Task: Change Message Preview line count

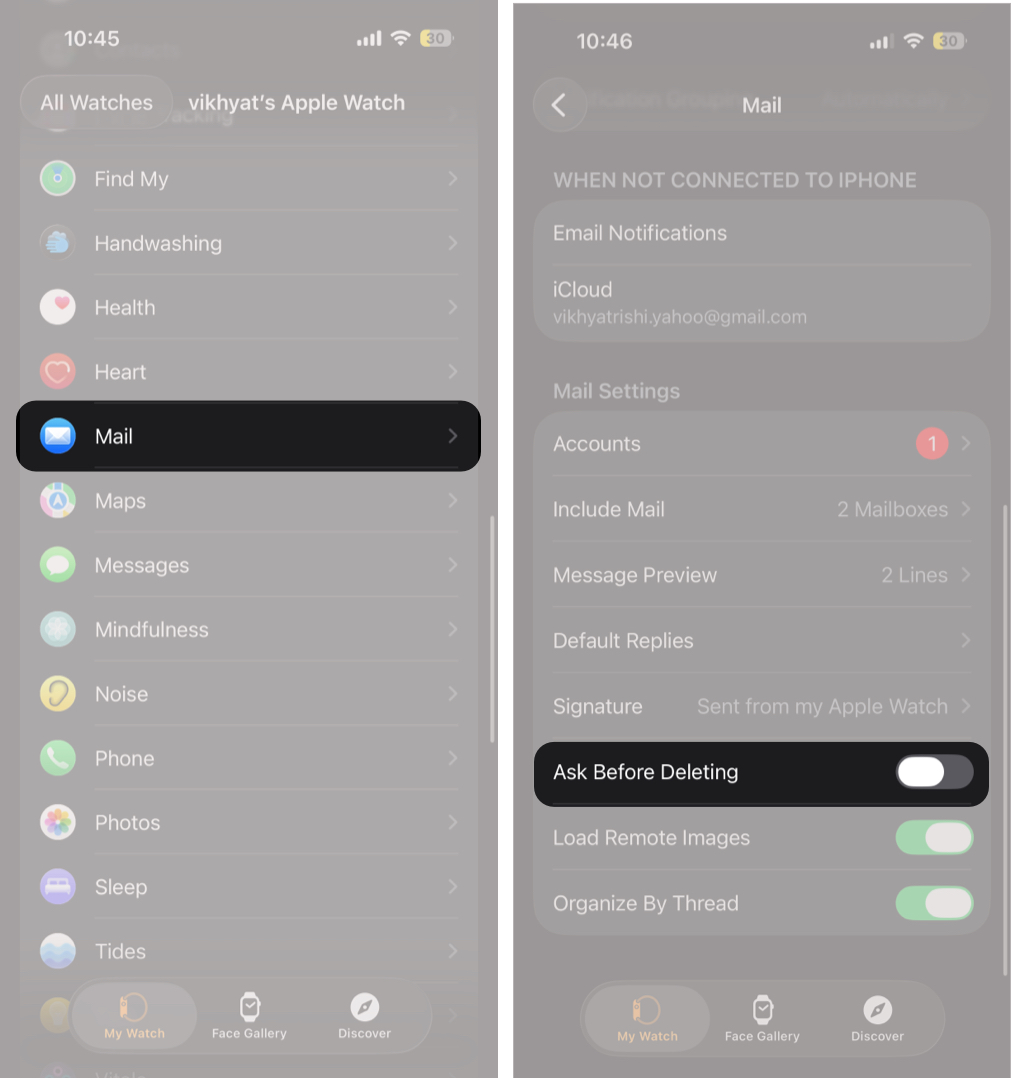Action: coord(761,575)
